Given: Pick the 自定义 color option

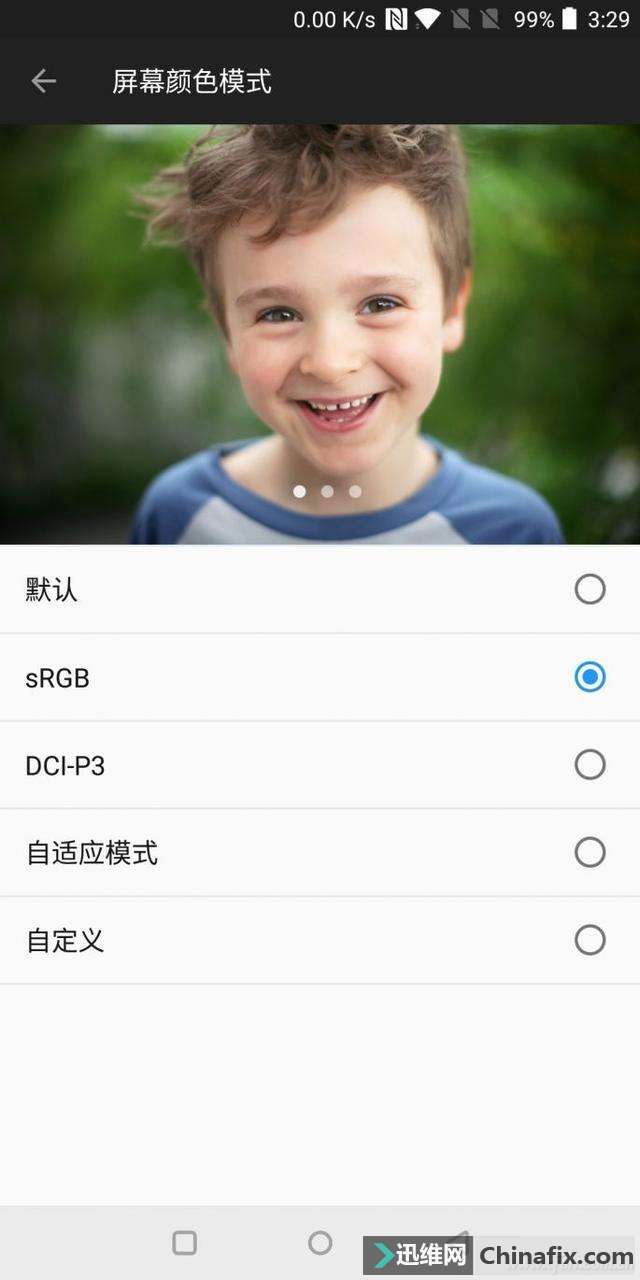Looking at the screenshot, I should [x=589, y=940].
